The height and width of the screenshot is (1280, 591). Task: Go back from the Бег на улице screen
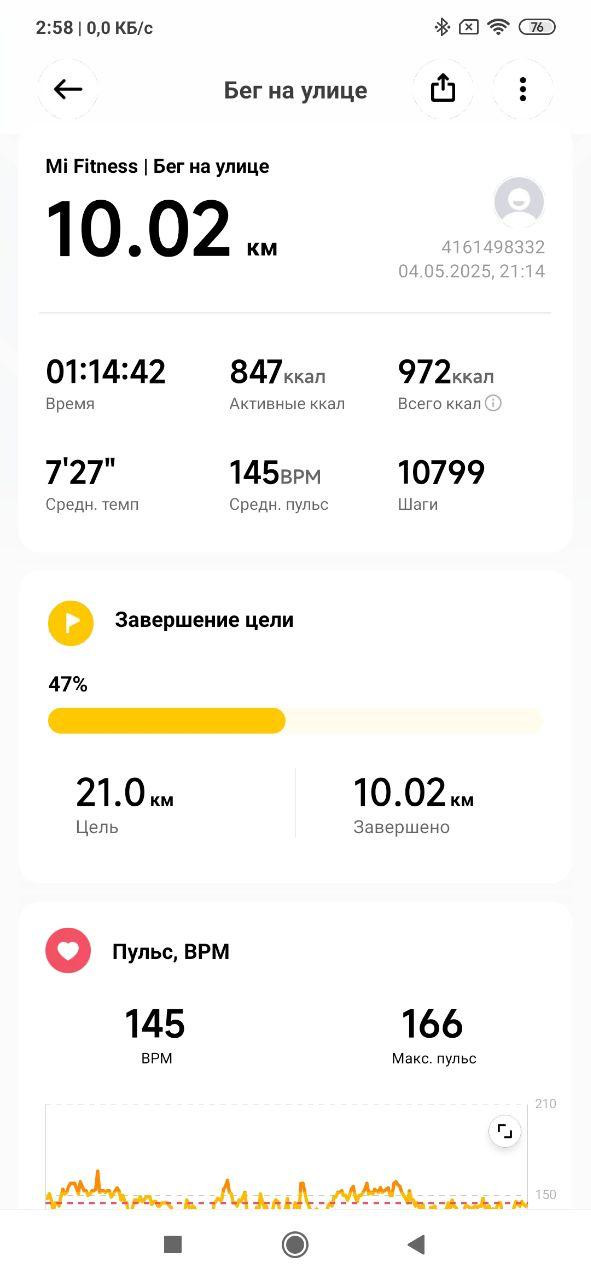coord(68,90)
